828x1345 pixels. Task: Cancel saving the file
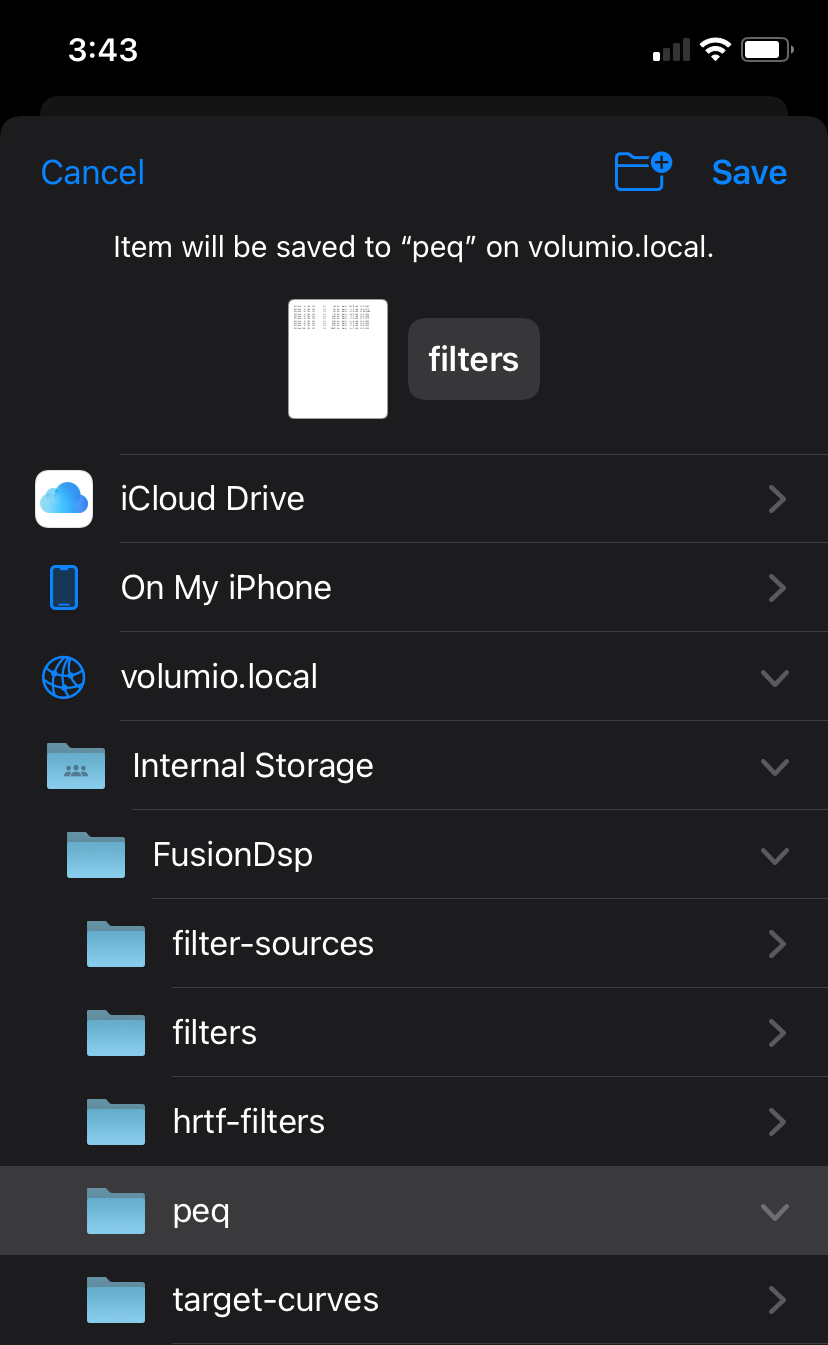click(93, 172)
